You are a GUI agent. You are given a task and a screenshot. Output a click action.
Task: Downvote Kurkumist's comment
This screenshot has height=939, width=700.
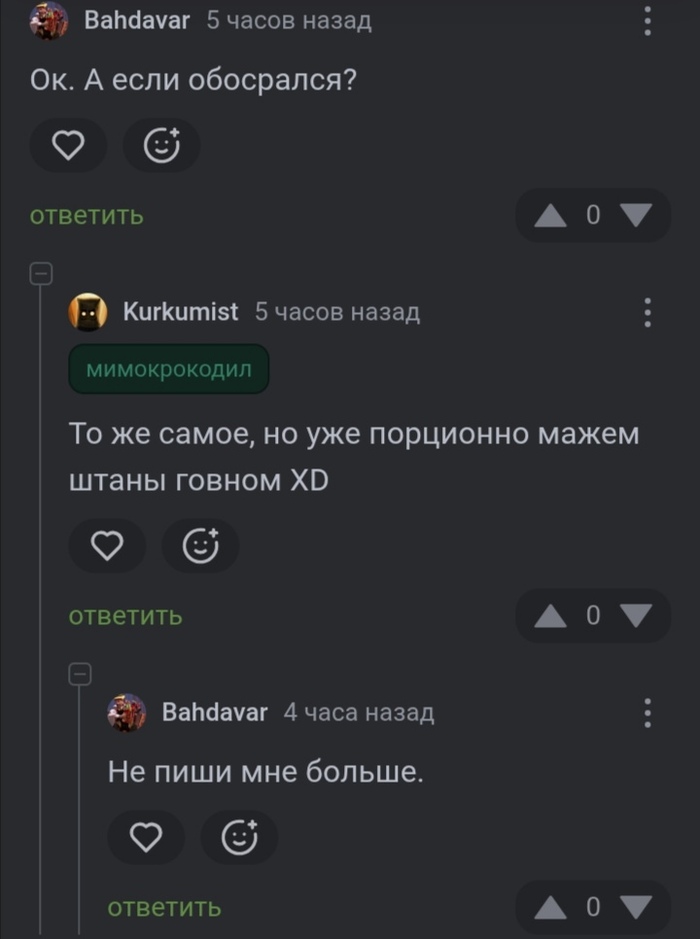point(635,616)
